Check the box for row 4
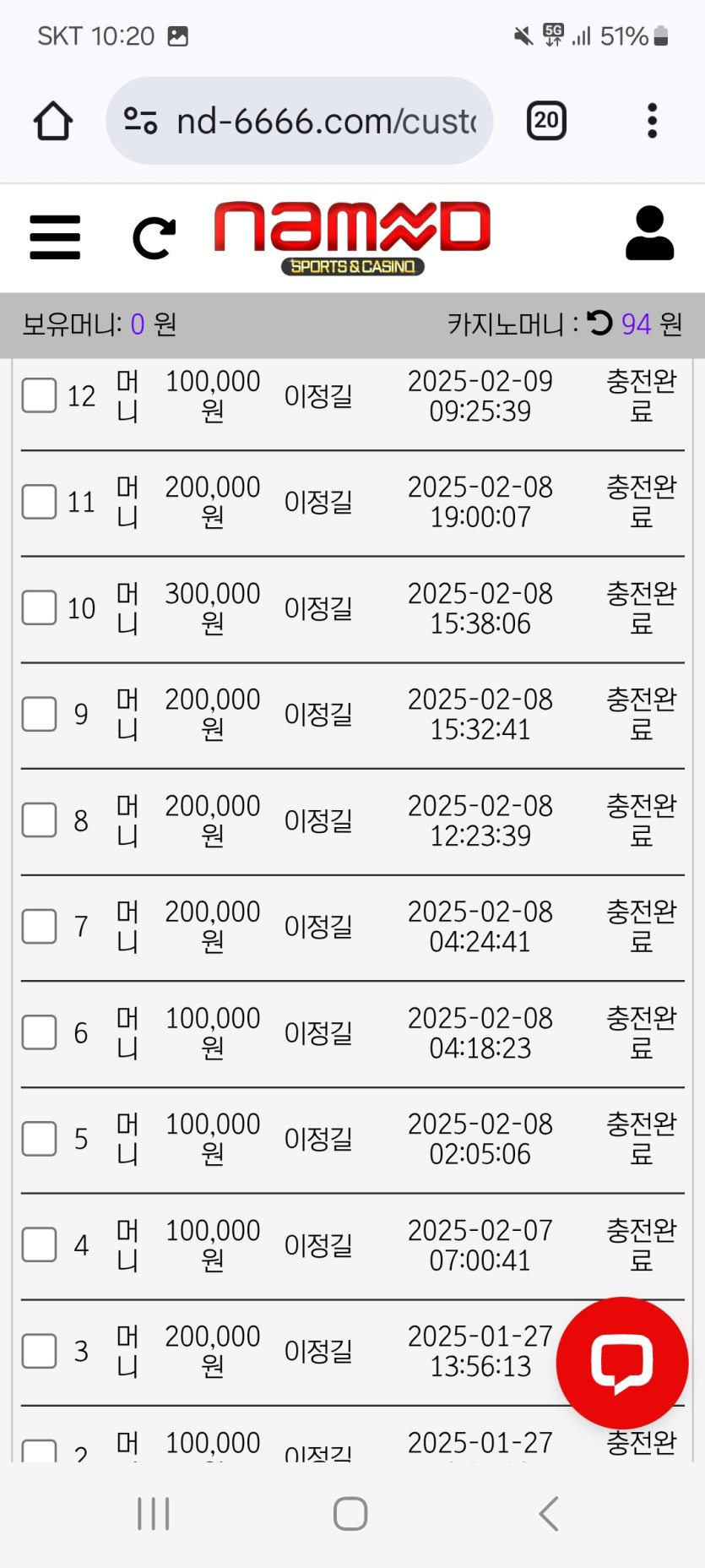The height and width of the screenshot is (1568, 705). pos(40,1244)
